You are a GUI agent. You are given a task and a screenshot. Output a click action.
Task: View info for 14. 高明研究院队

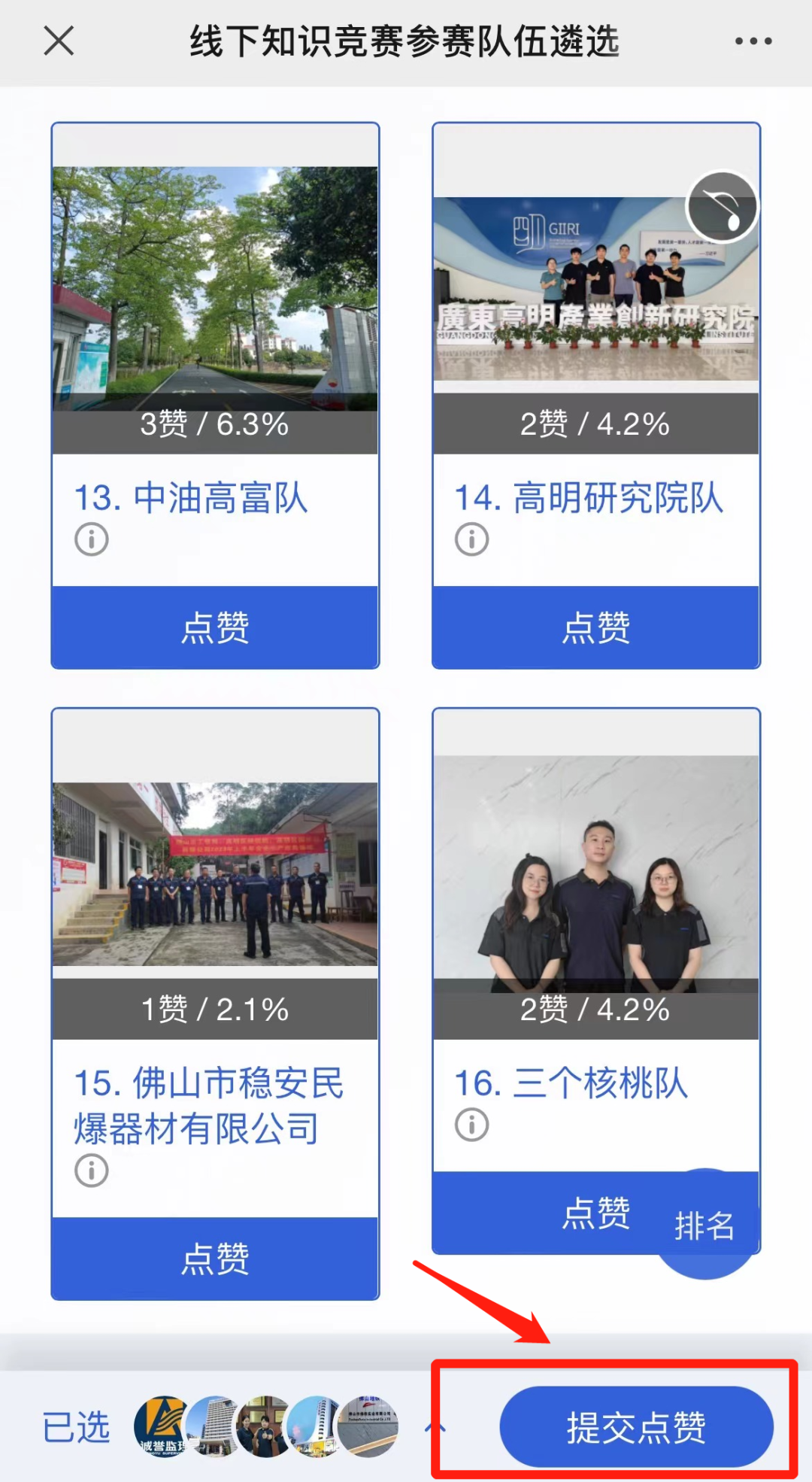472,539
